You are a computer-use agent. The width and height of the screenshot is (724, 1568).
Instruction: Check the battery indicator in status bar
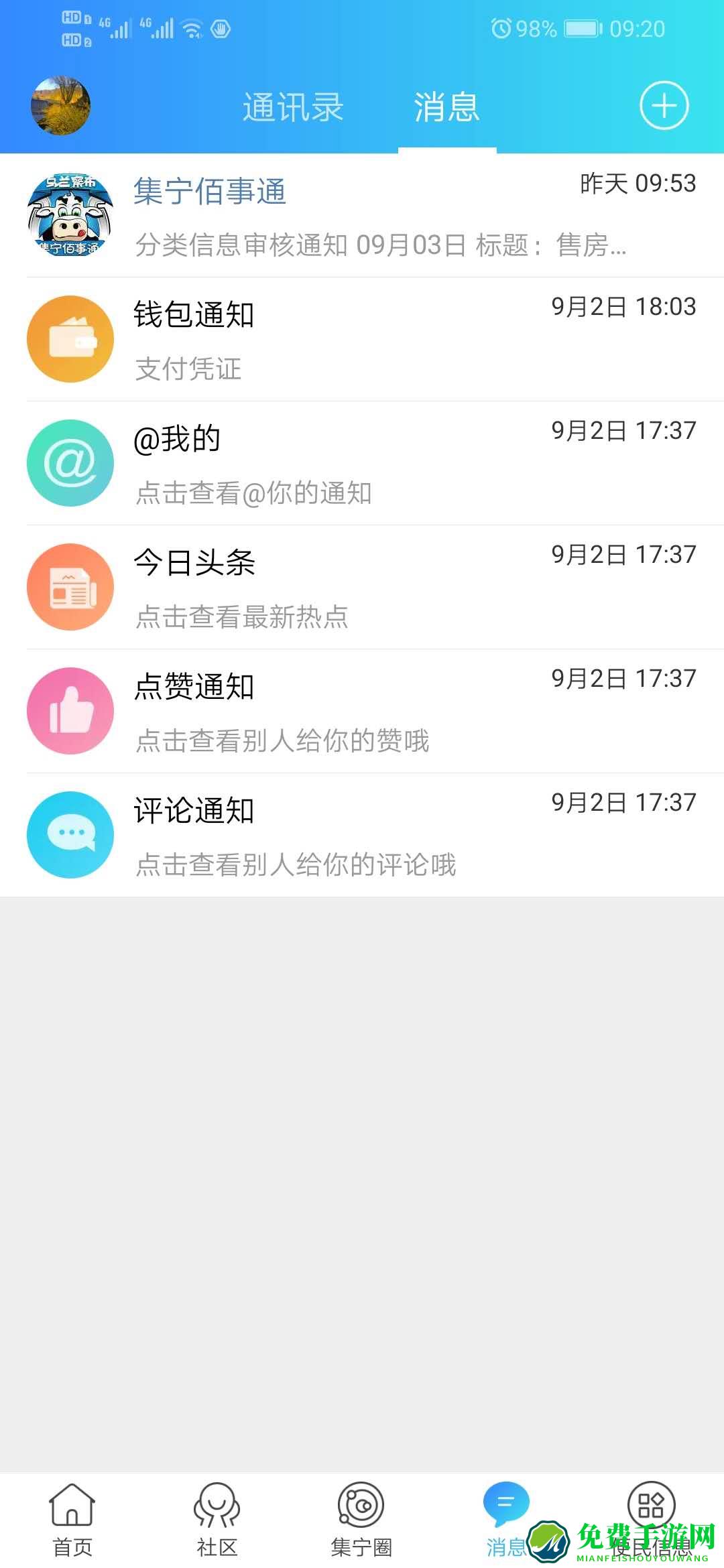pos(581,28)
